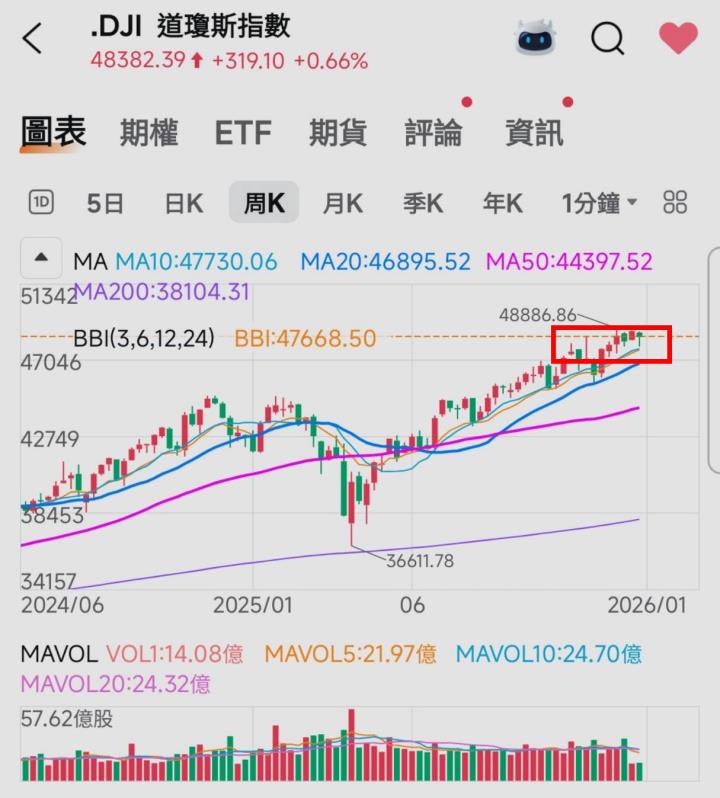Image resolution: width=720 pixels, height=798 pixels.
Task: Open the chart layout grid icon
Action: click(x=675, y=202)
